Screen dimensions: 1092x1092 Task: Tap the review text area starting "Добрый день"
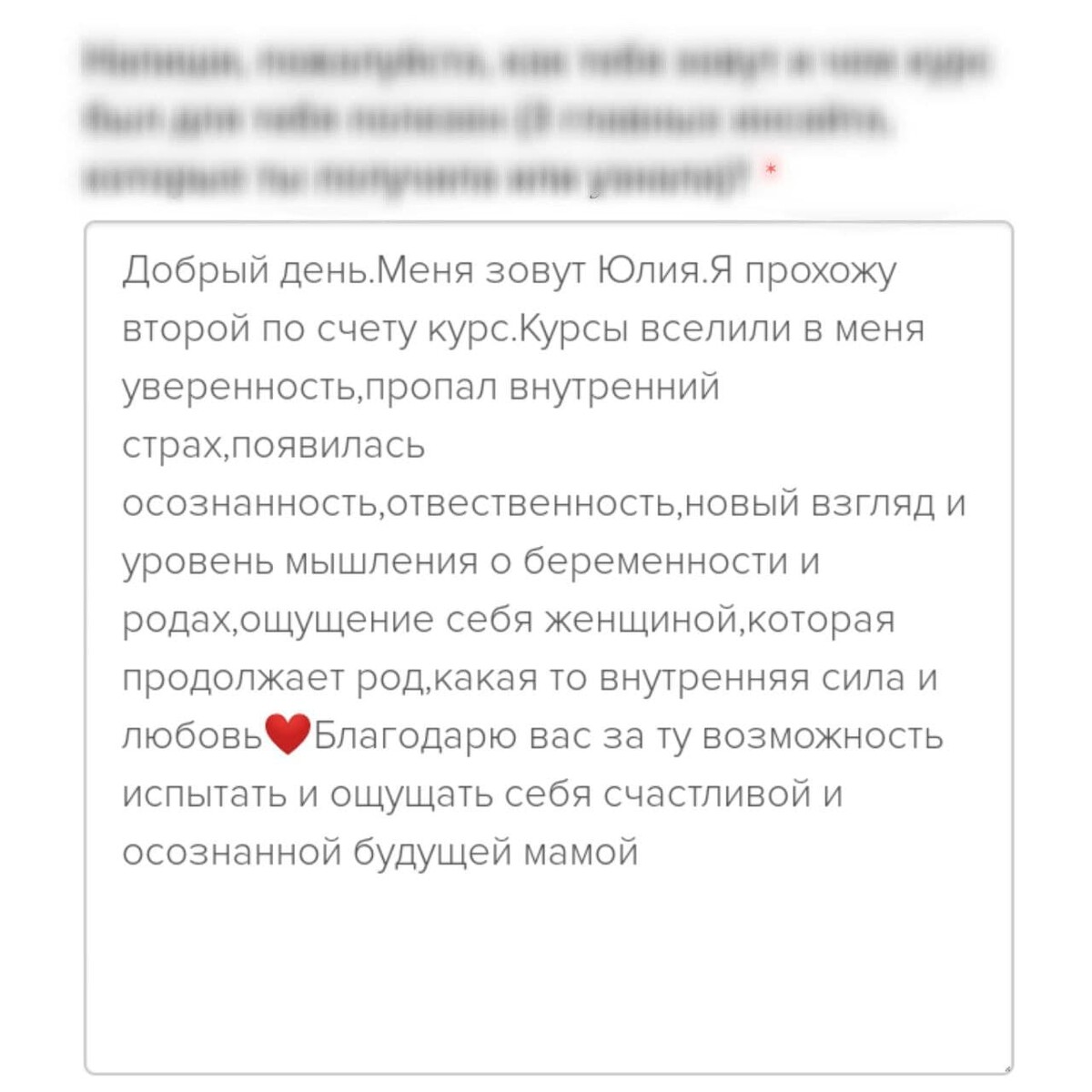(x=548, y=646)
